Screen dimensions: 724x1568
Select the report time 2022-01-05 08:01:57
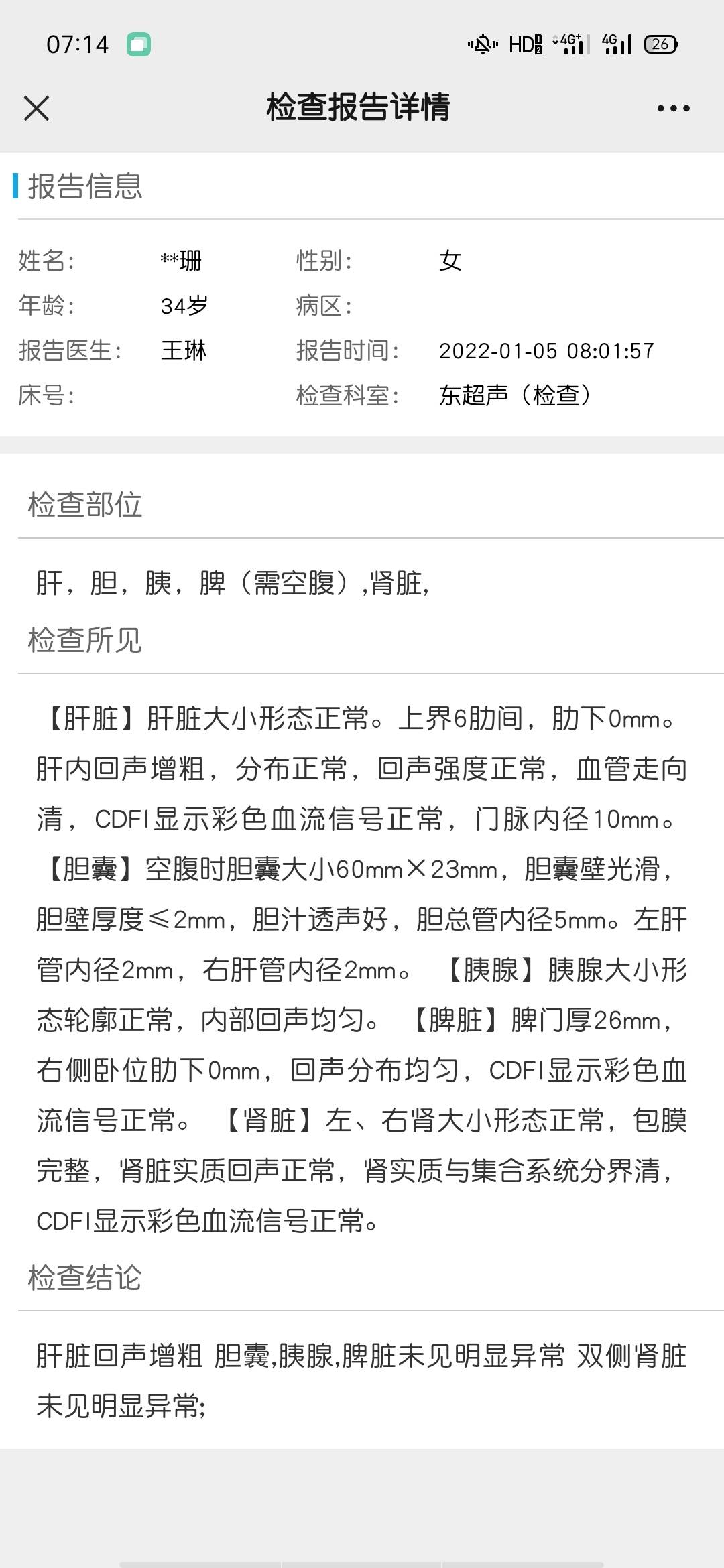(548, 351)
